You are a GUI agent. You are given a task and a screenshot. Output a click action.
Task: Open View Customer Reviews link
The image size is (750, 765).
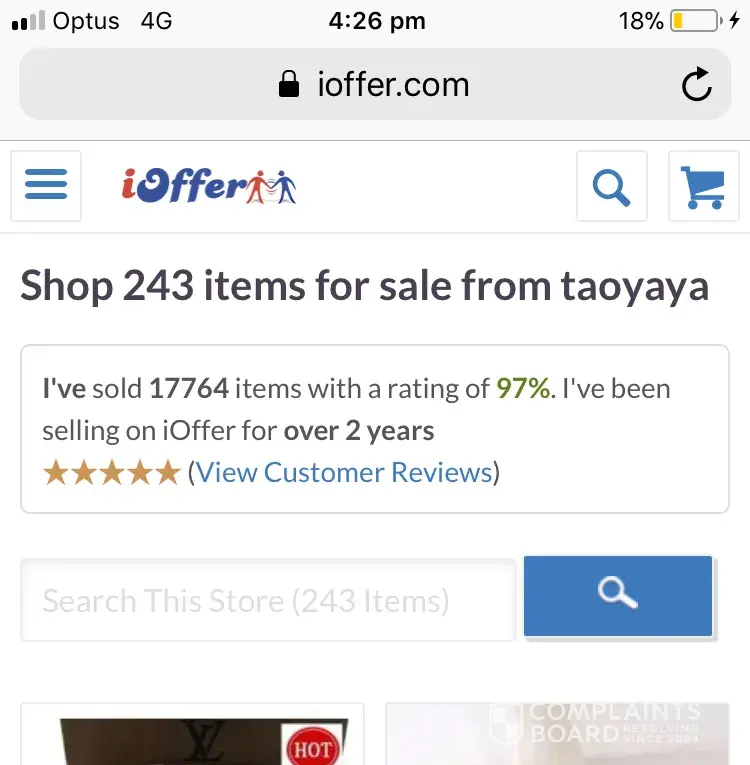(x=344, y=472)
